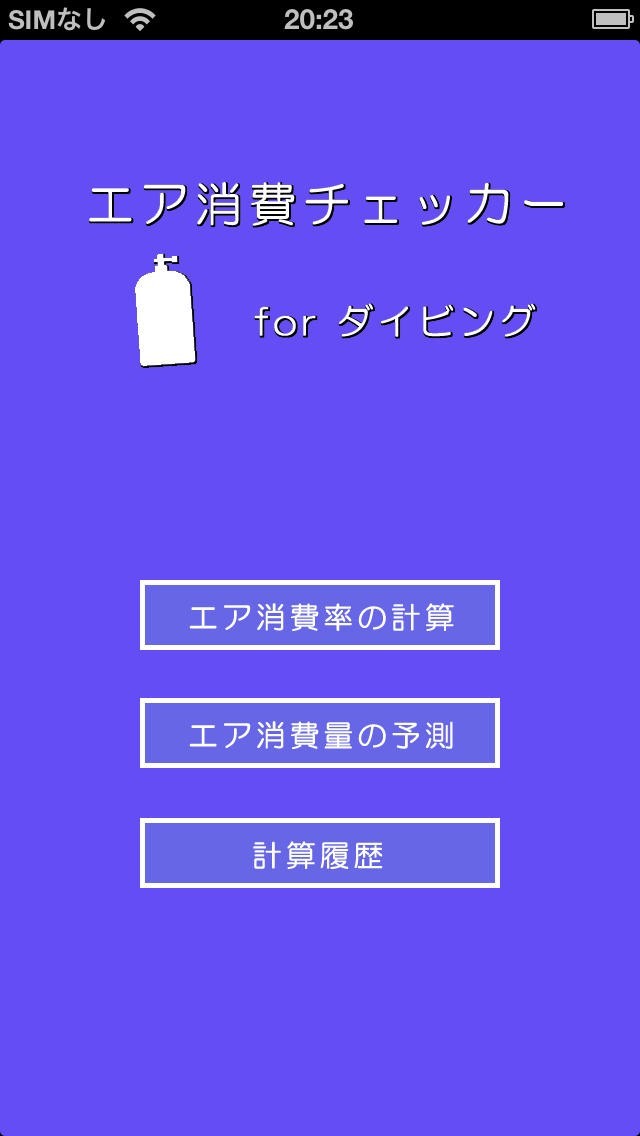Viewport: 640px width, 1136px height.
Task: Open the エア消費率の計算 button
Action: coord(320,615)
